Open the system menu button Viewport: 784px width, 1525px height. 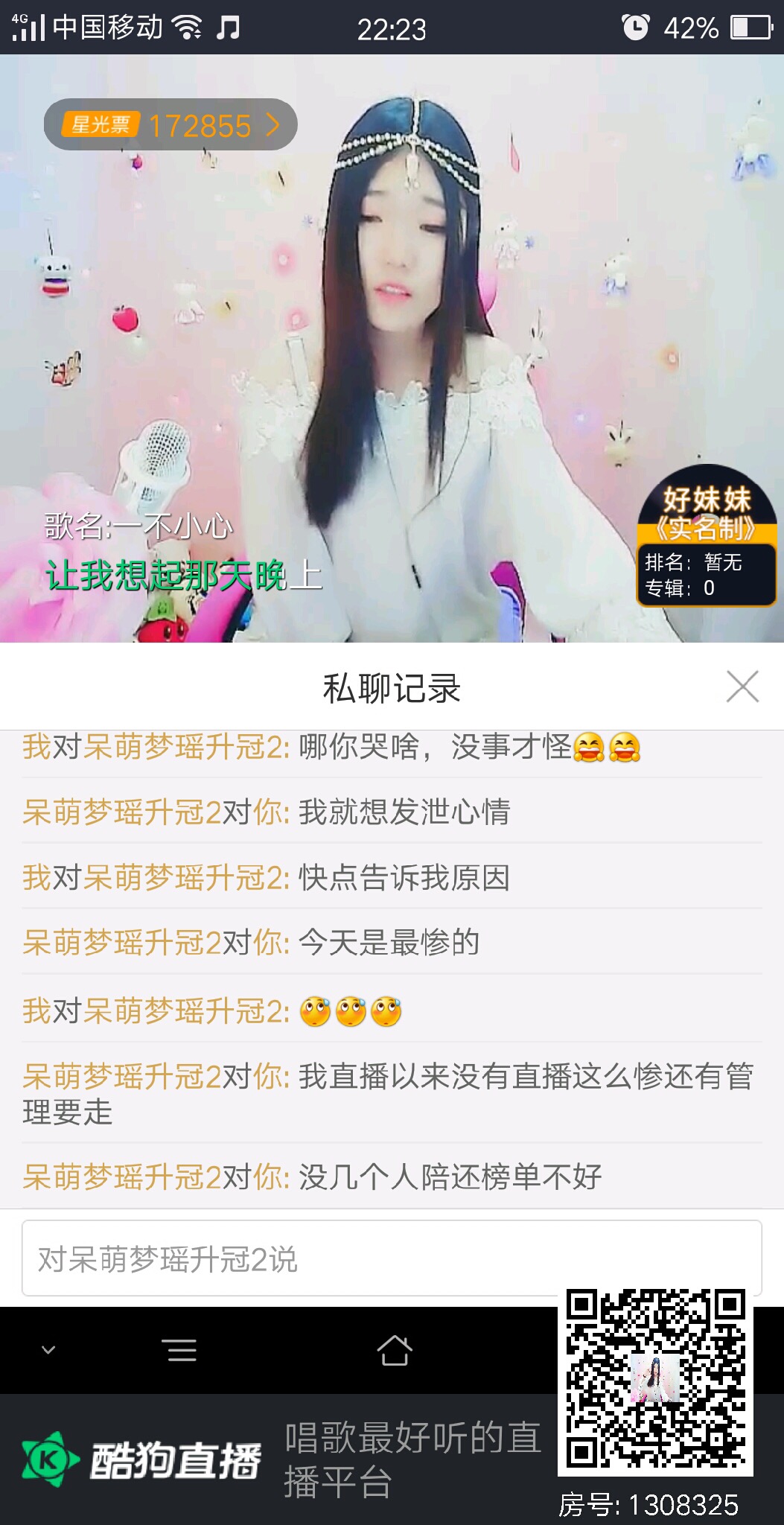(181, 1350)
